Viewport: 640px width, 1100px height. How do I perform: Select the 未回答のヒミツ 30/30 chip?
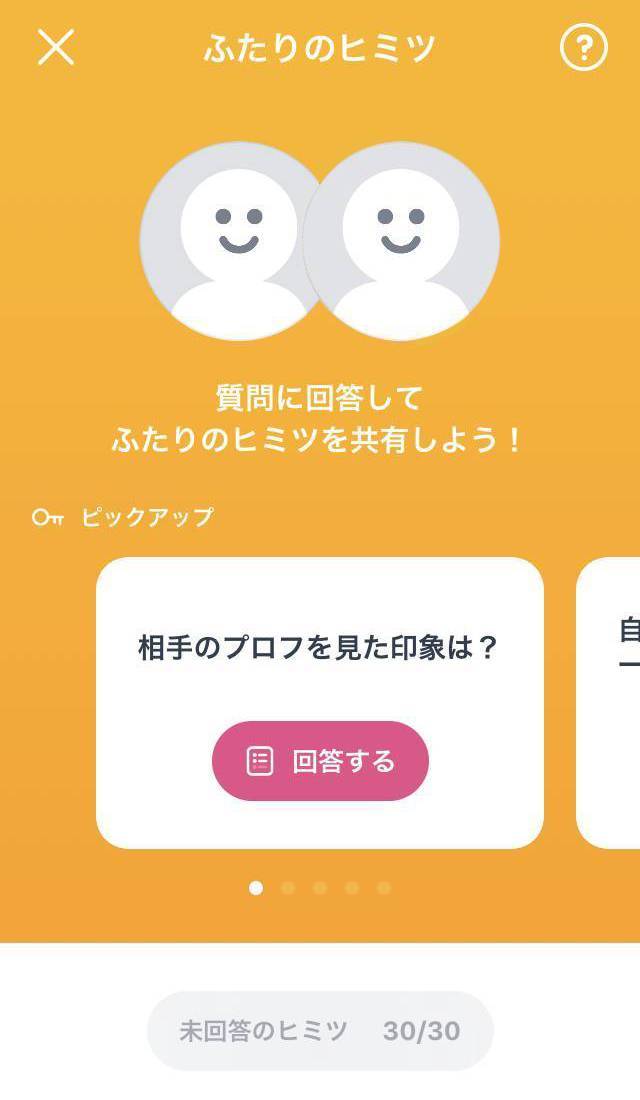coord(320,1031)
